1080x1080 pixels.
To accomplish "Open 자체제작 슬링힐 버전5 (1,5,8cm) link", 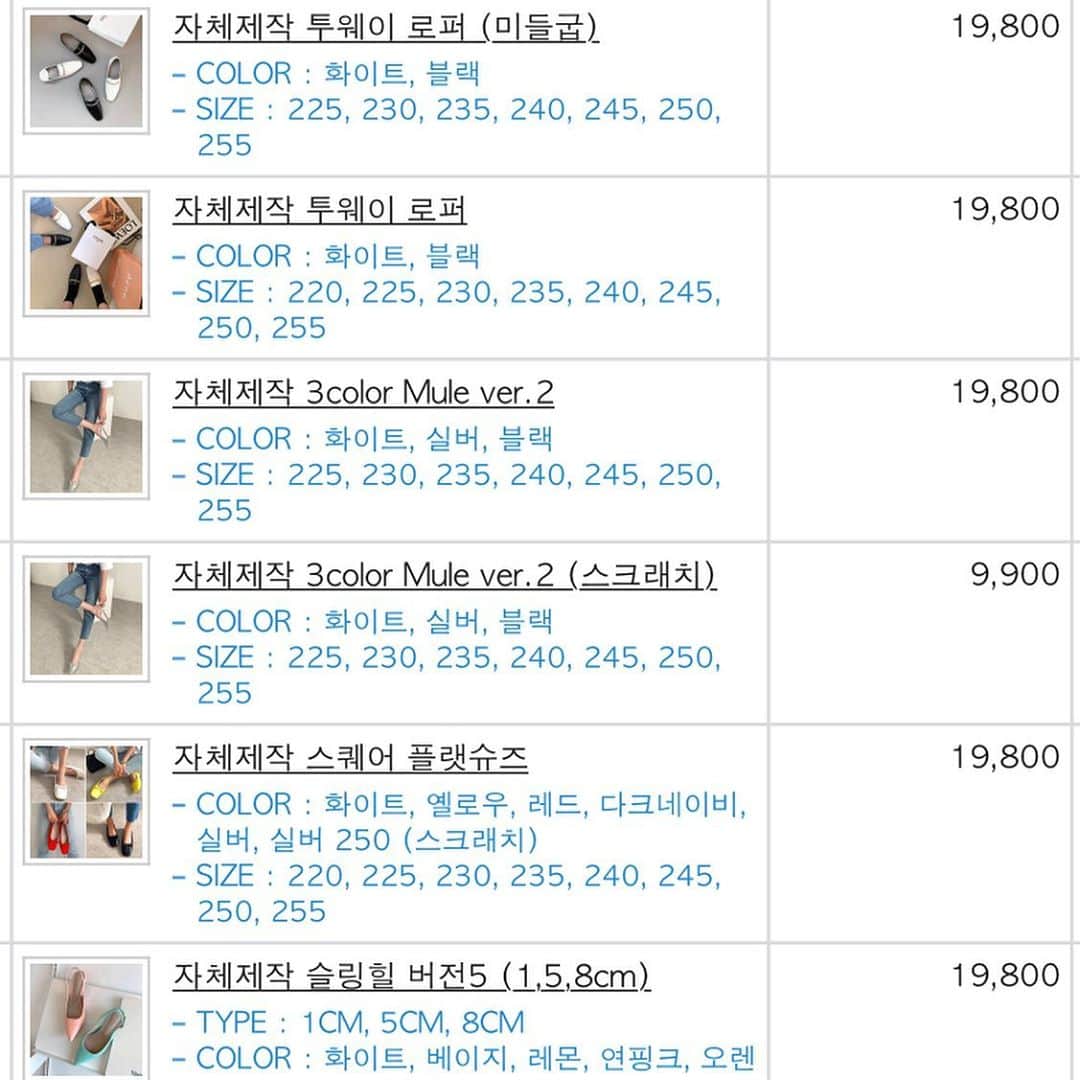I will (x=411, y=975).
